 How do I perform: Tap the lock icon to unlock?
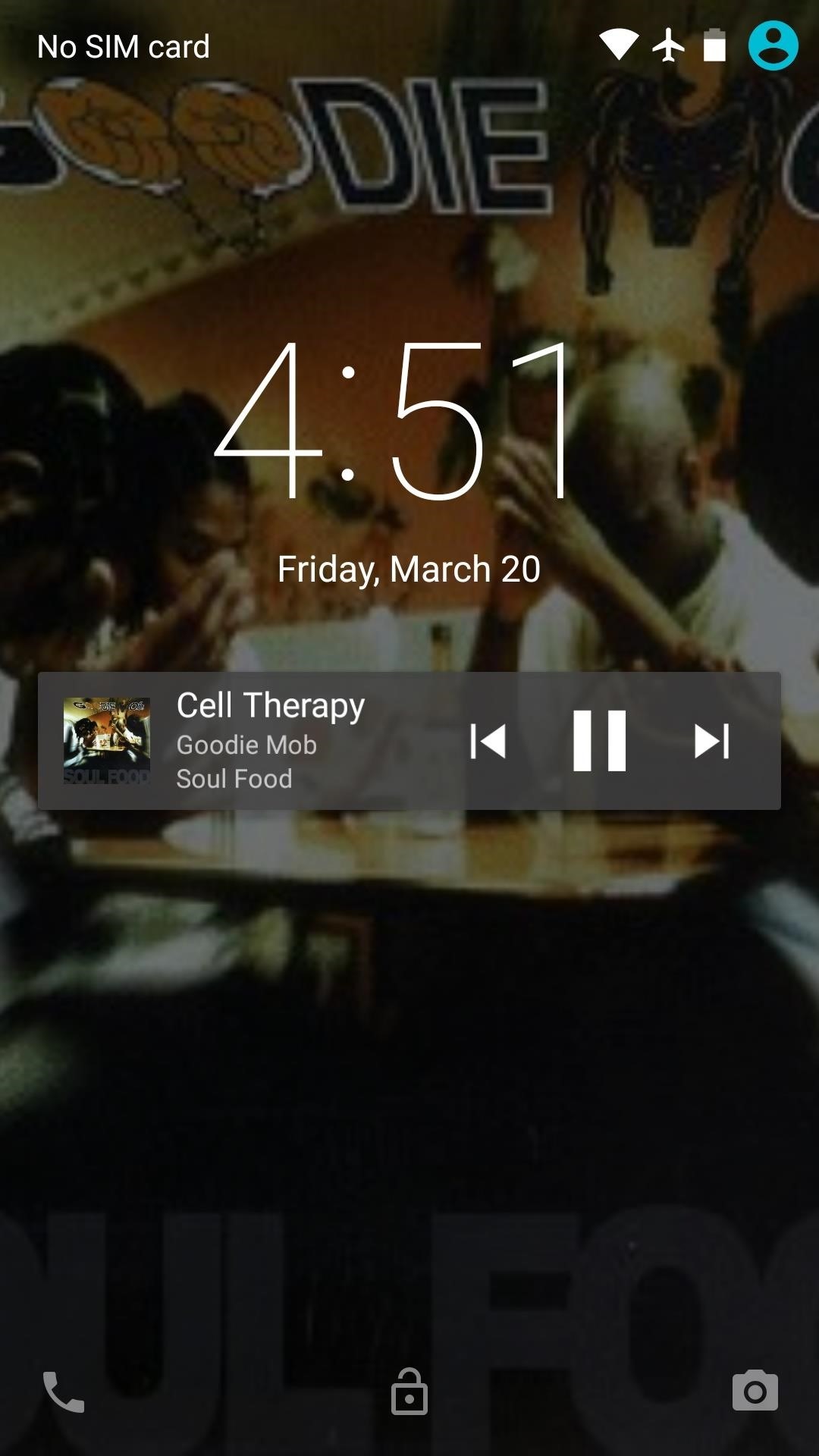click(x=409, y=1392)
